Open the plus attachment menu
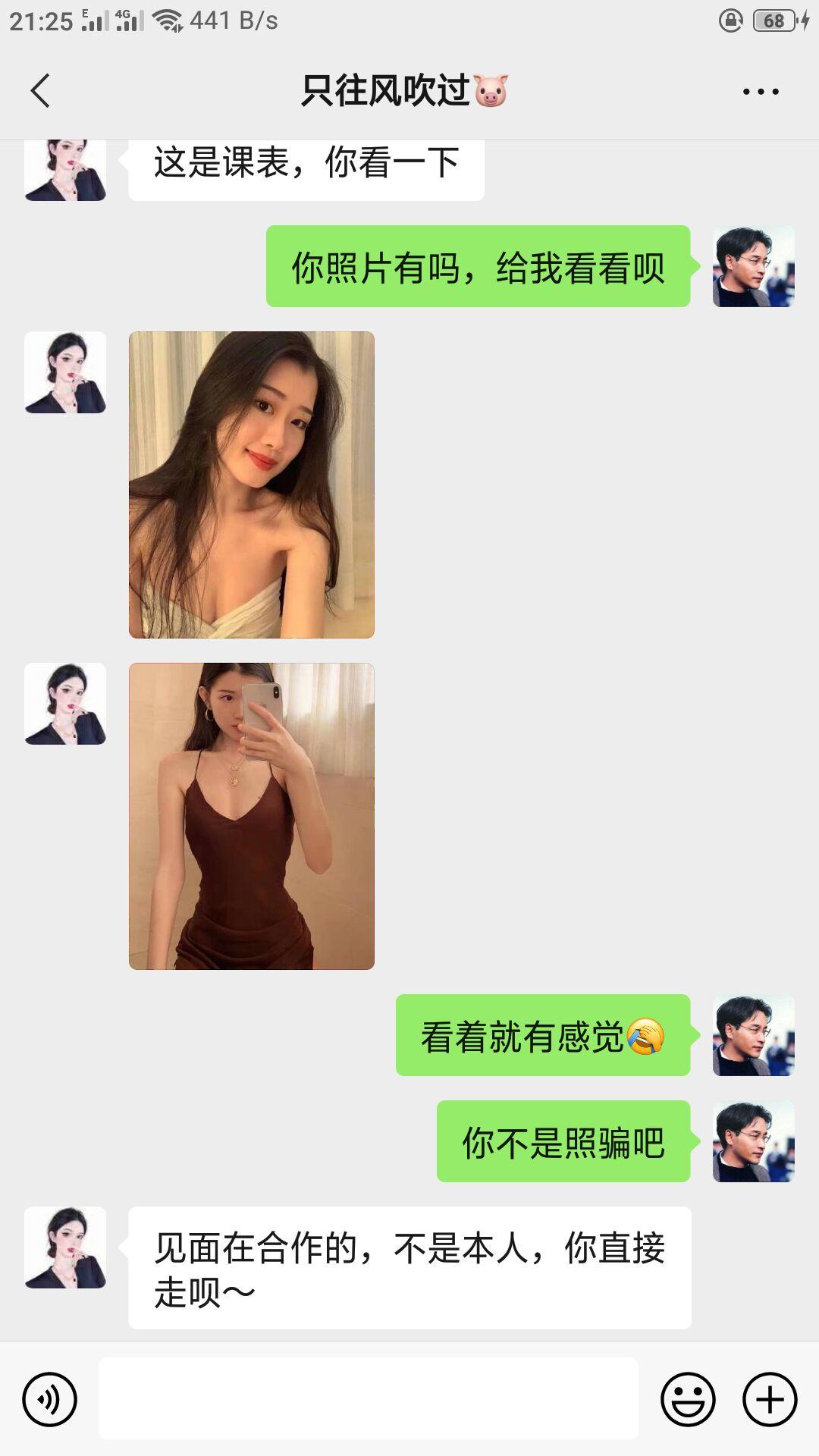The image size is (819, 1456). click(x=770, y=1399)
